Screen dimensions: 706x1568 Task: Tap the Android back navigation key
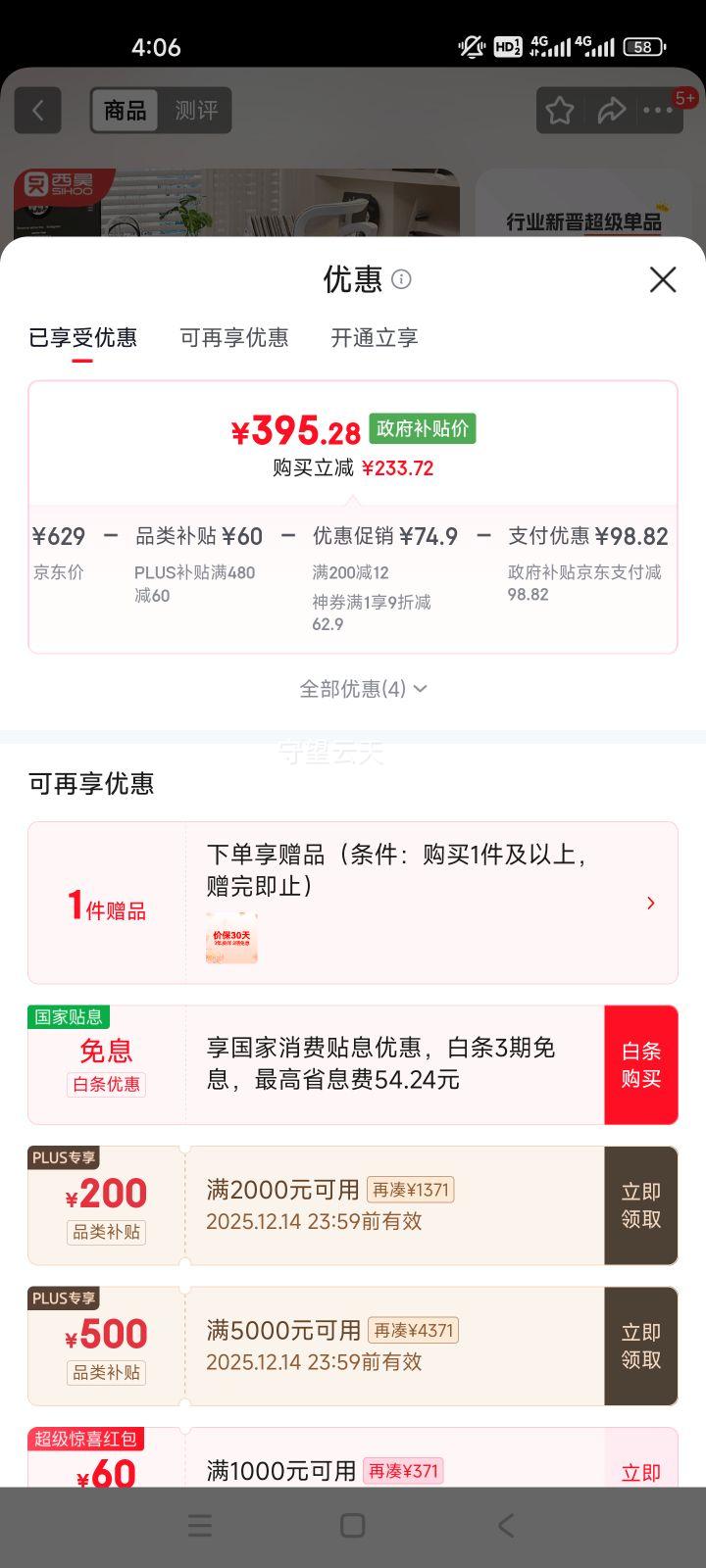(505, 1525)
